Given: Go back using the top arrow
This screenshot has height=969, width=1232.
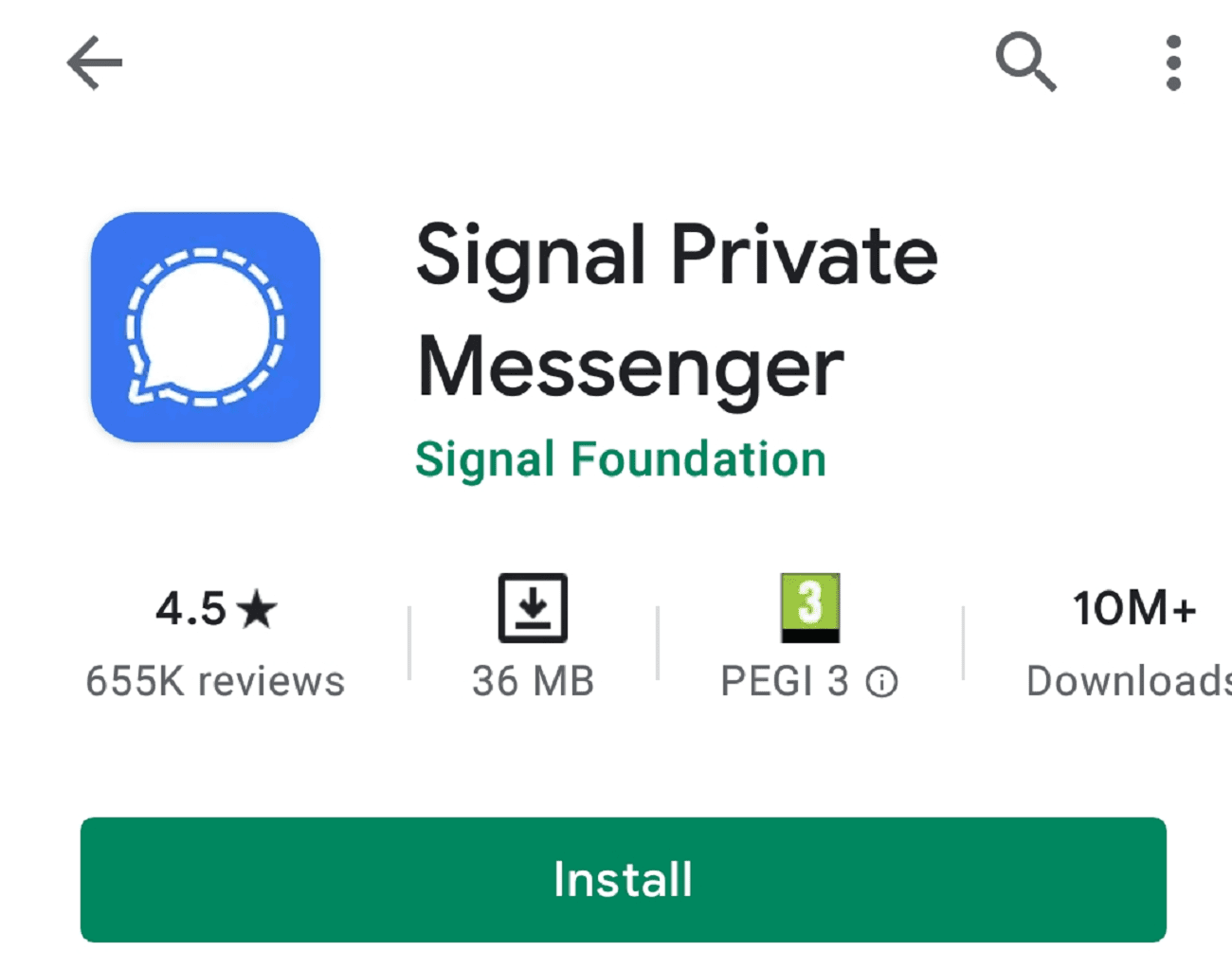Looking at the screenshot, I should click(95, 63).
